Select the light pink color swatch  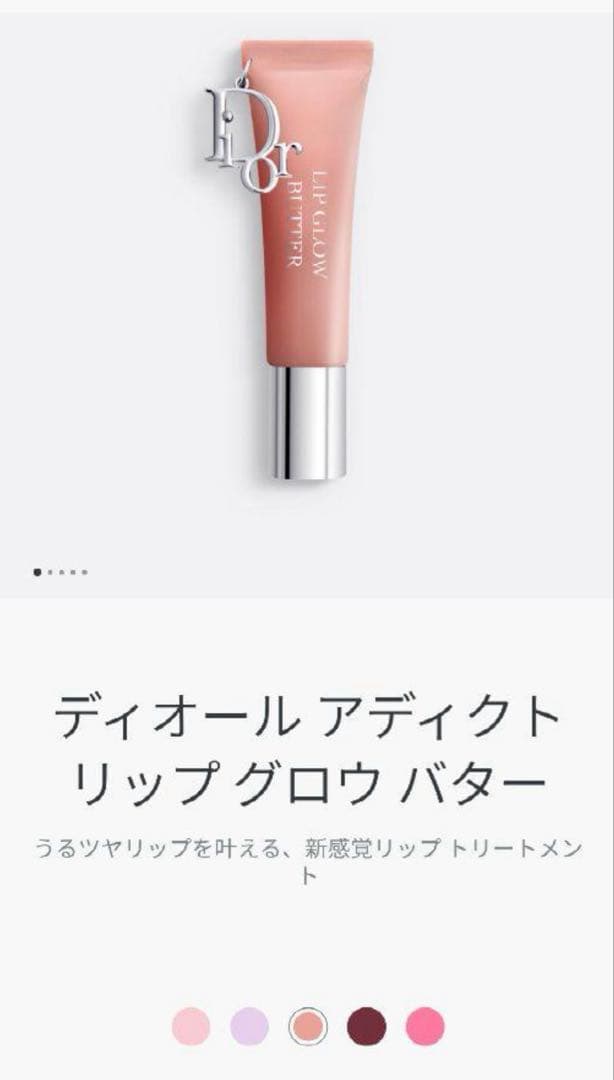click(191, 1026)
